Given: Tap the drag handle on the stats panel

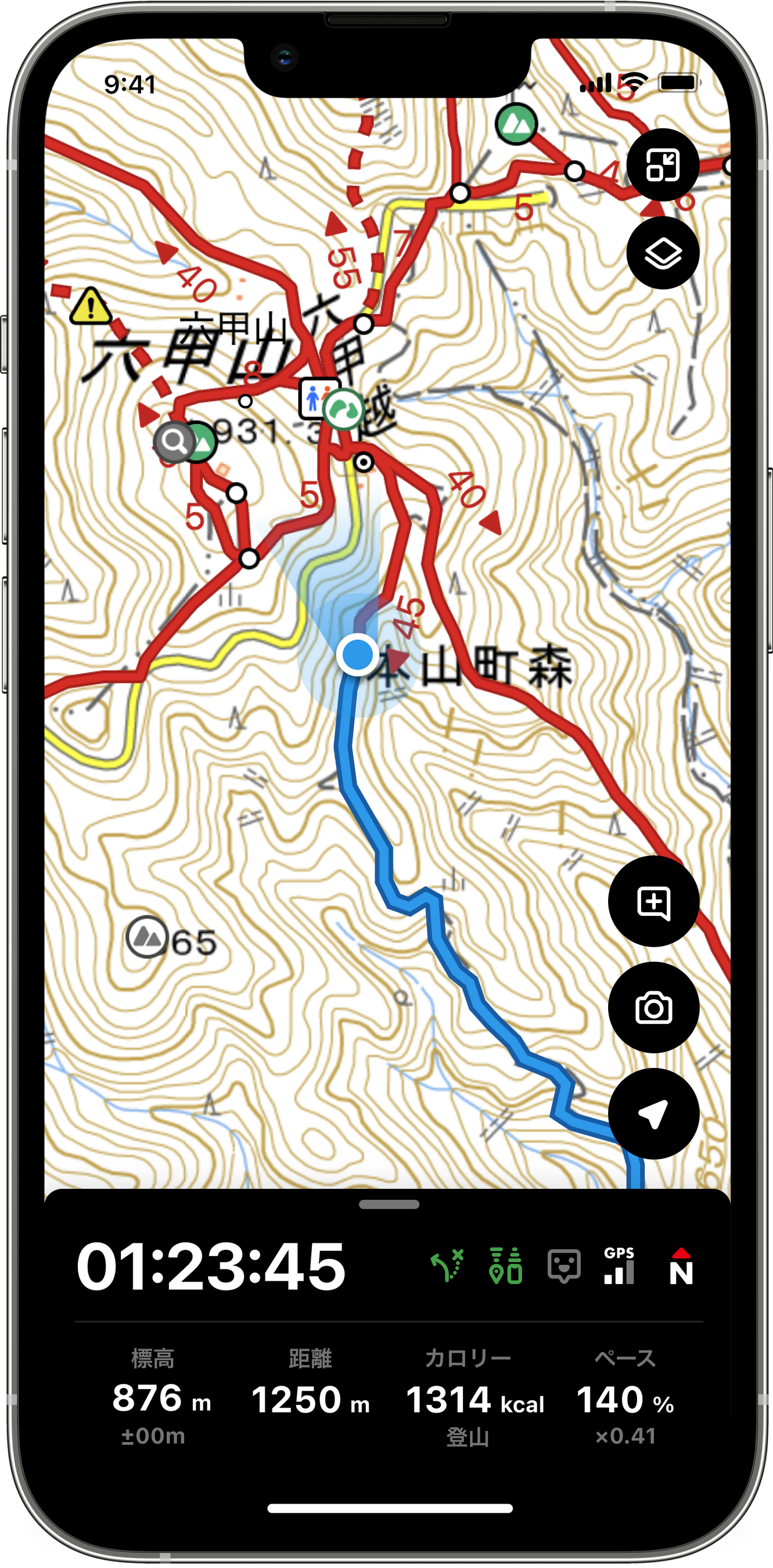Looking at the screenshot, I should point(389,1204).
